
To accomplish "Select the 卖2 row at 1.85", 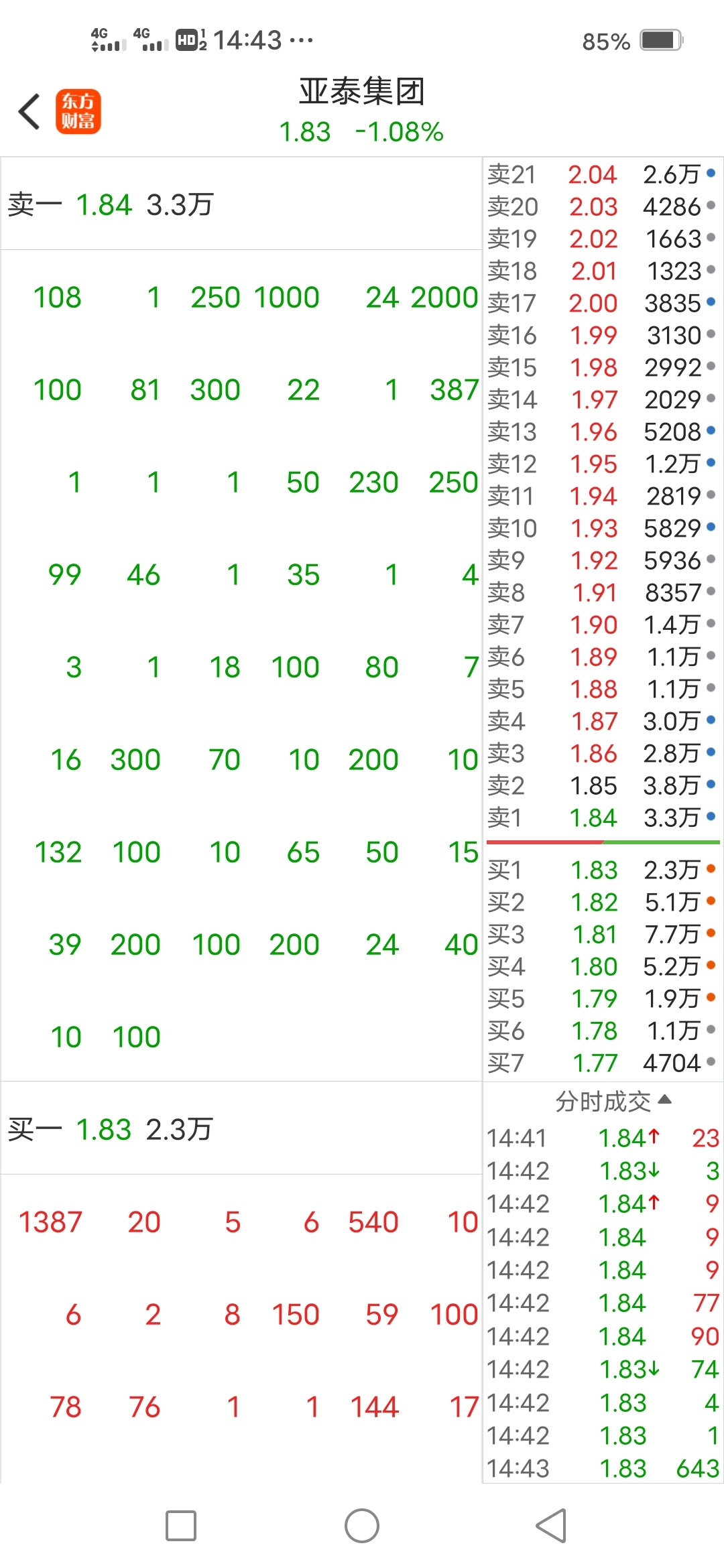I will coord(601,786).
